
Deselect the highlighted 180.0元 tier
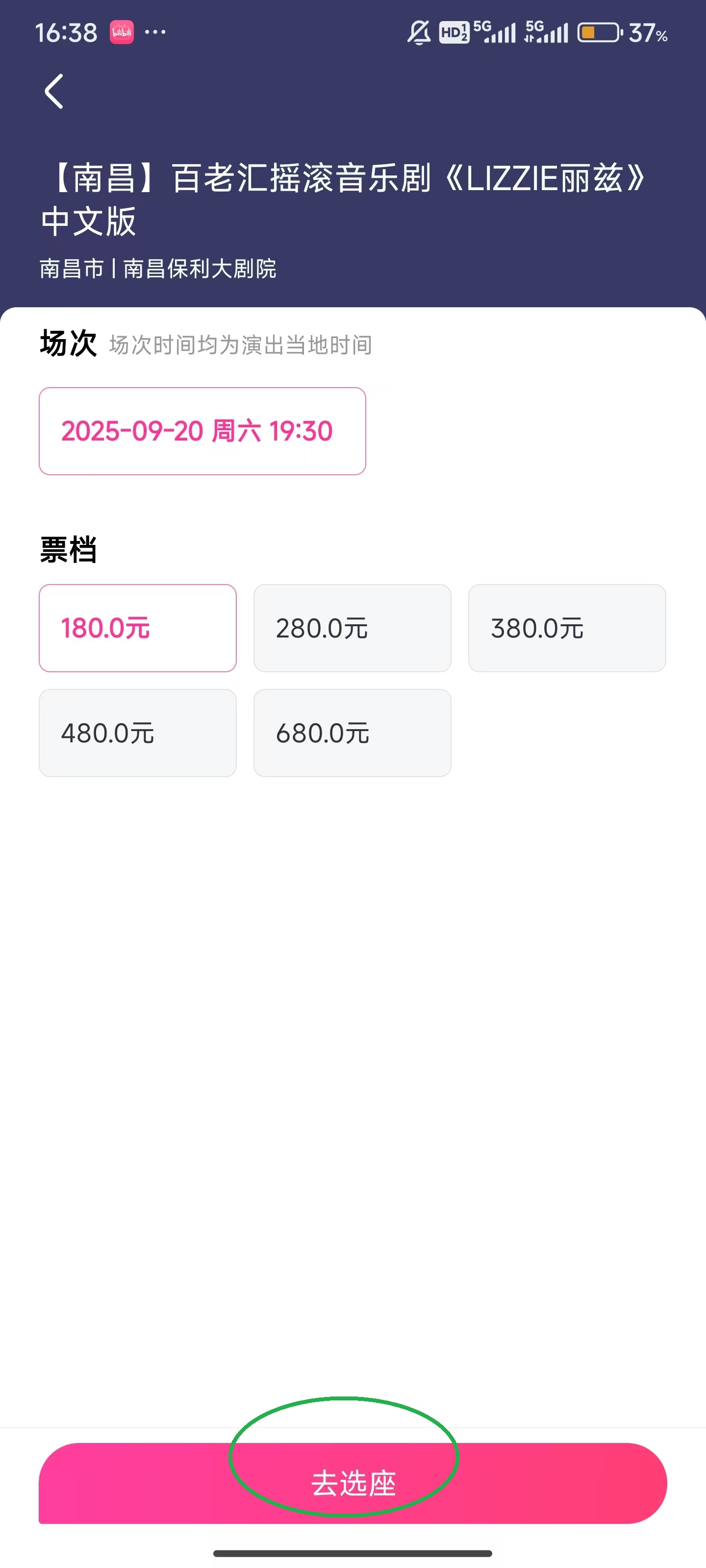click(137, 628)
